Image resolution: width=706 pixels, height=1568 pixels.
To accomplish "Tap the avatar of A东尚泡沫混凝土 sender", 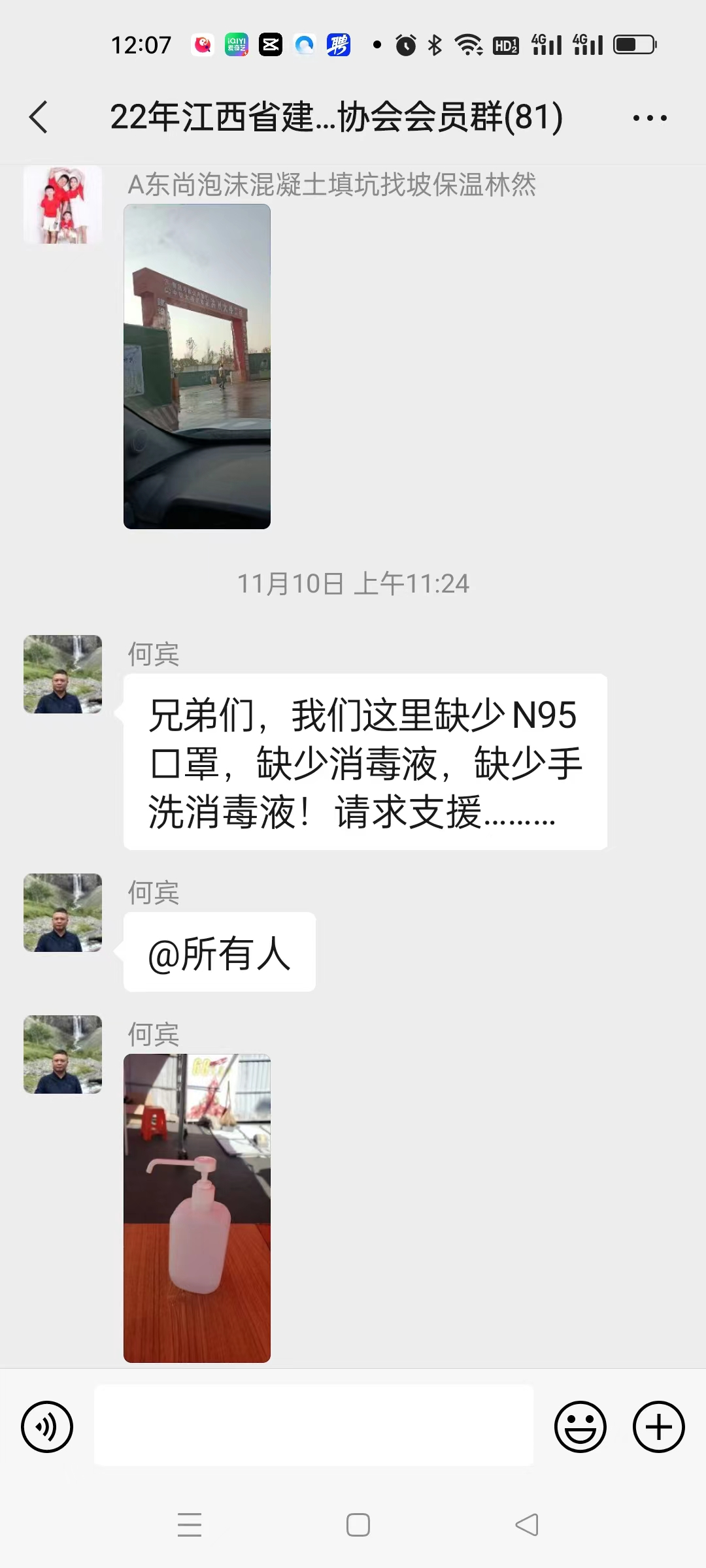I will click(63, 204).
